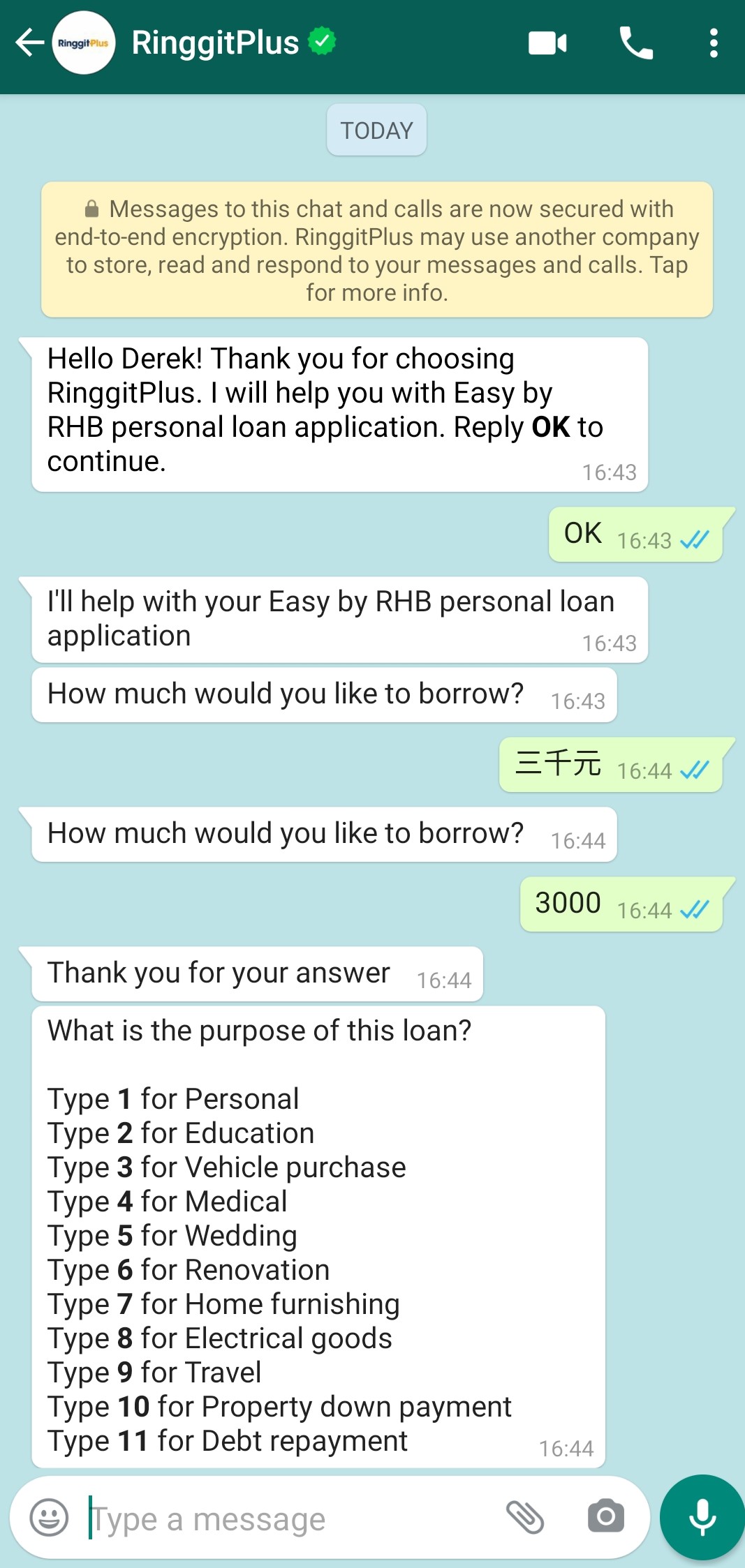
Task: Tap OK in the bot's first message
Action: [x=551, y=427]
